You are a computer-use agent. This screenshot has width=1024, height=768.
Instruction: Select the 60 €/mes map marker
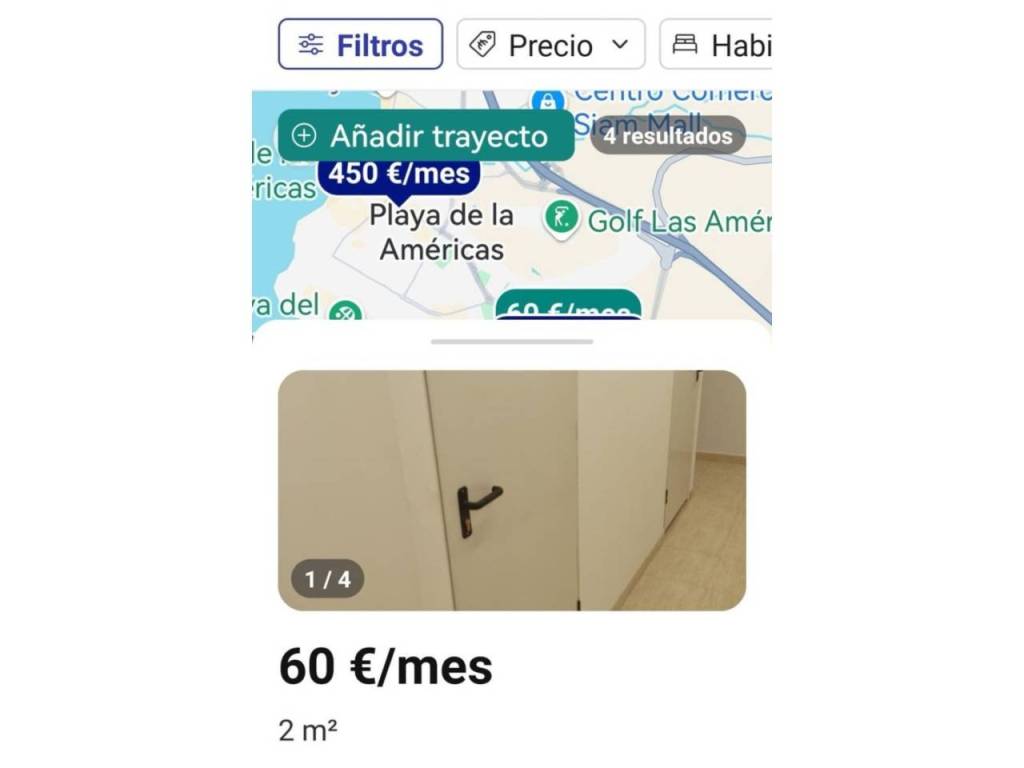[568, 307]
